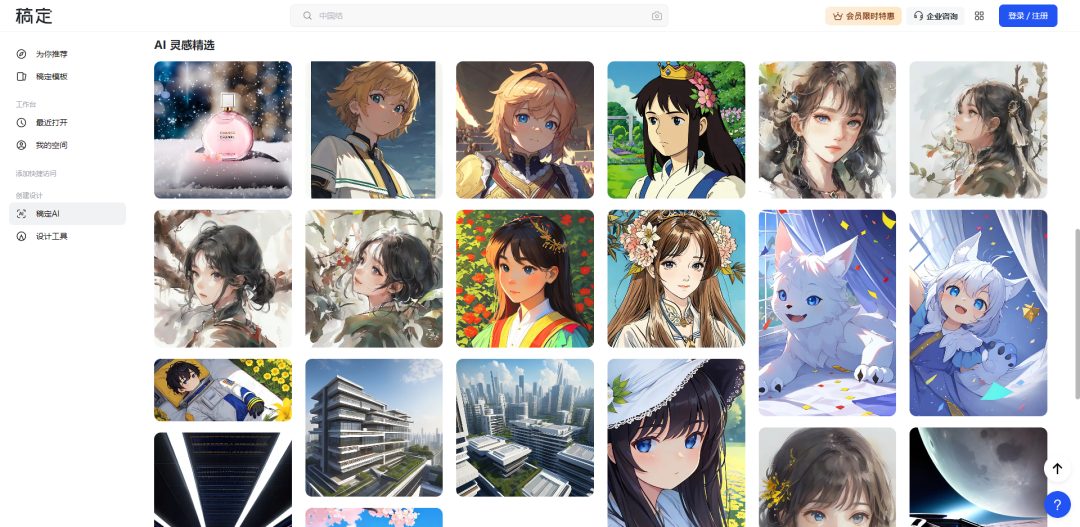Open the pink perfume bottle image
The image size is (1080, 527).
tap(223, 129)
